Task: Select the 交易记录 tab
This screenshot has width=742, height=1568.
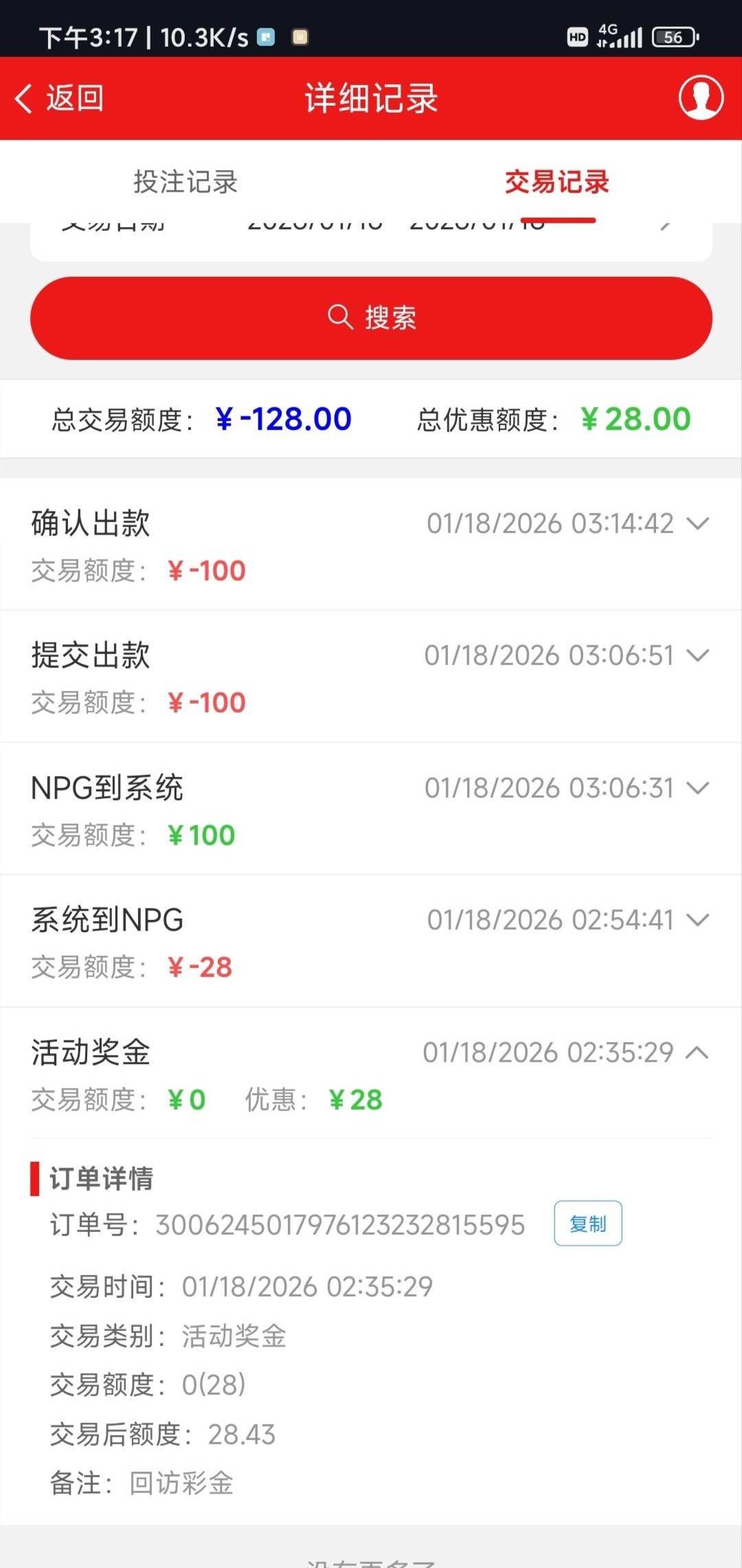Action: tap(556, 182)
